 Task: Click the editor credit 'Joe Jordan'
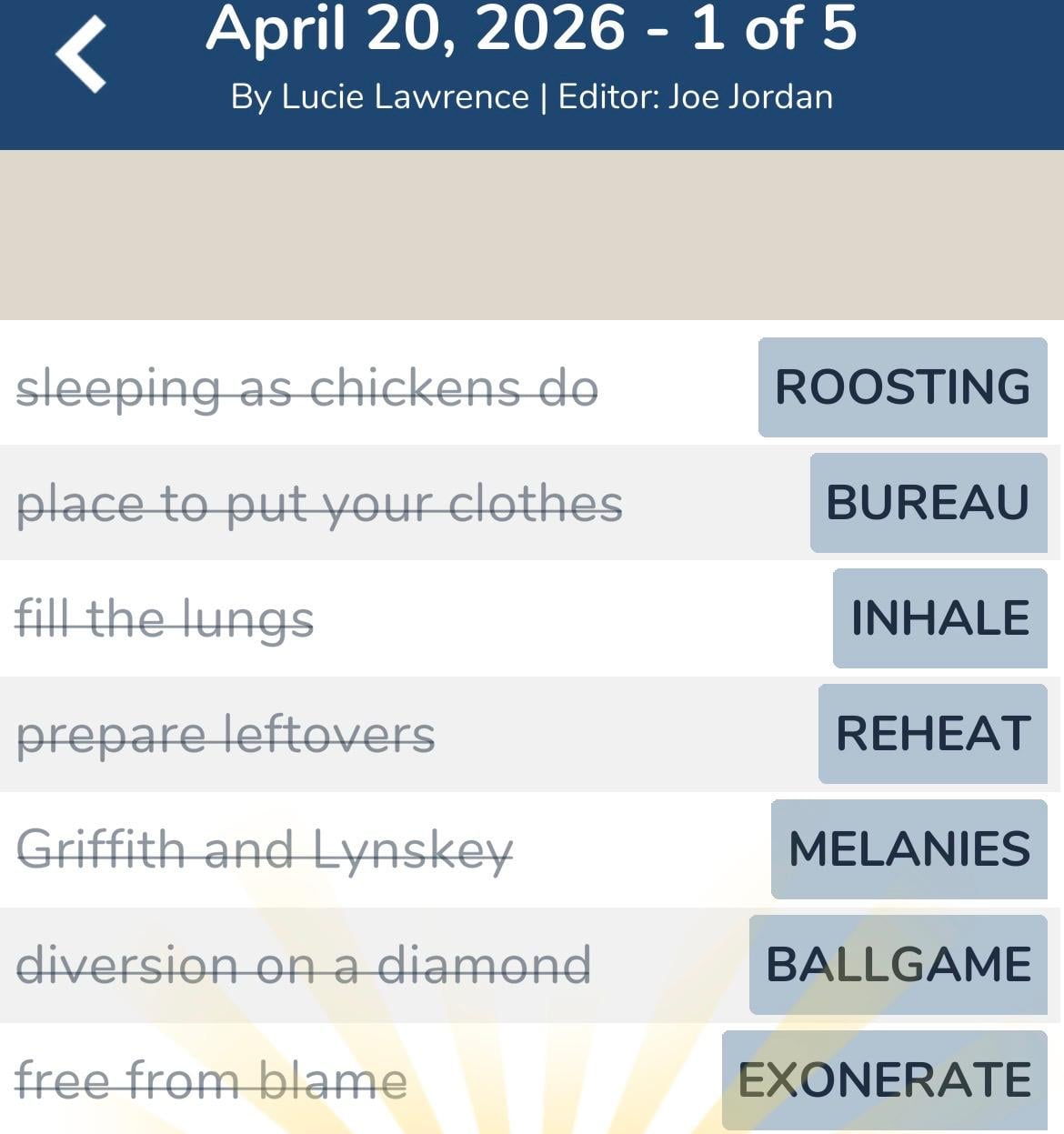coord(749,95)
